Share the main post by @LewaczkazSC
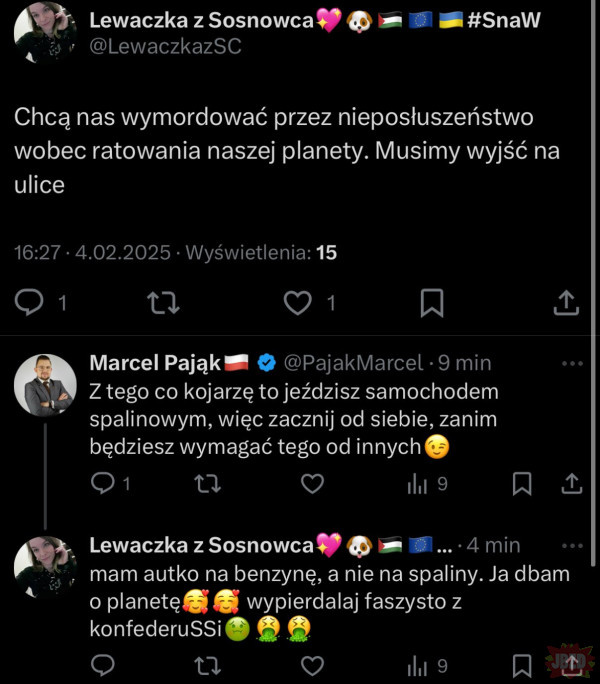Screen dimensions: 600x684 (565, 302)
